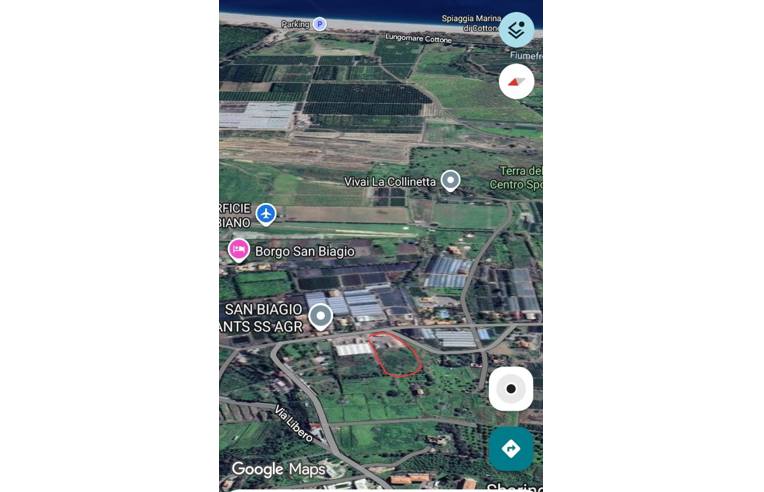Select the San Biagio Plants SS AGR pin
This screenshot has height=492, width=764.
coord(320,317)
